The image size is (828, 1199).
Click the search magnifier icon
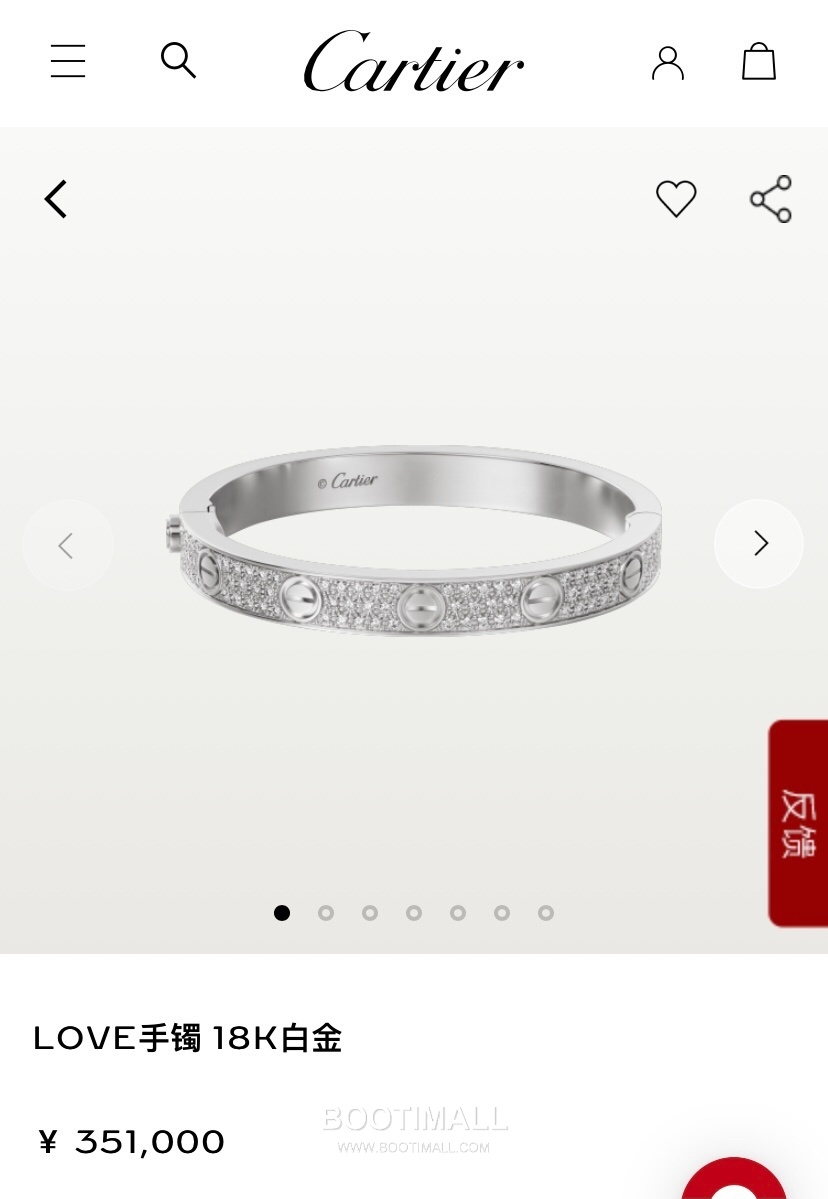pos(178,61)
